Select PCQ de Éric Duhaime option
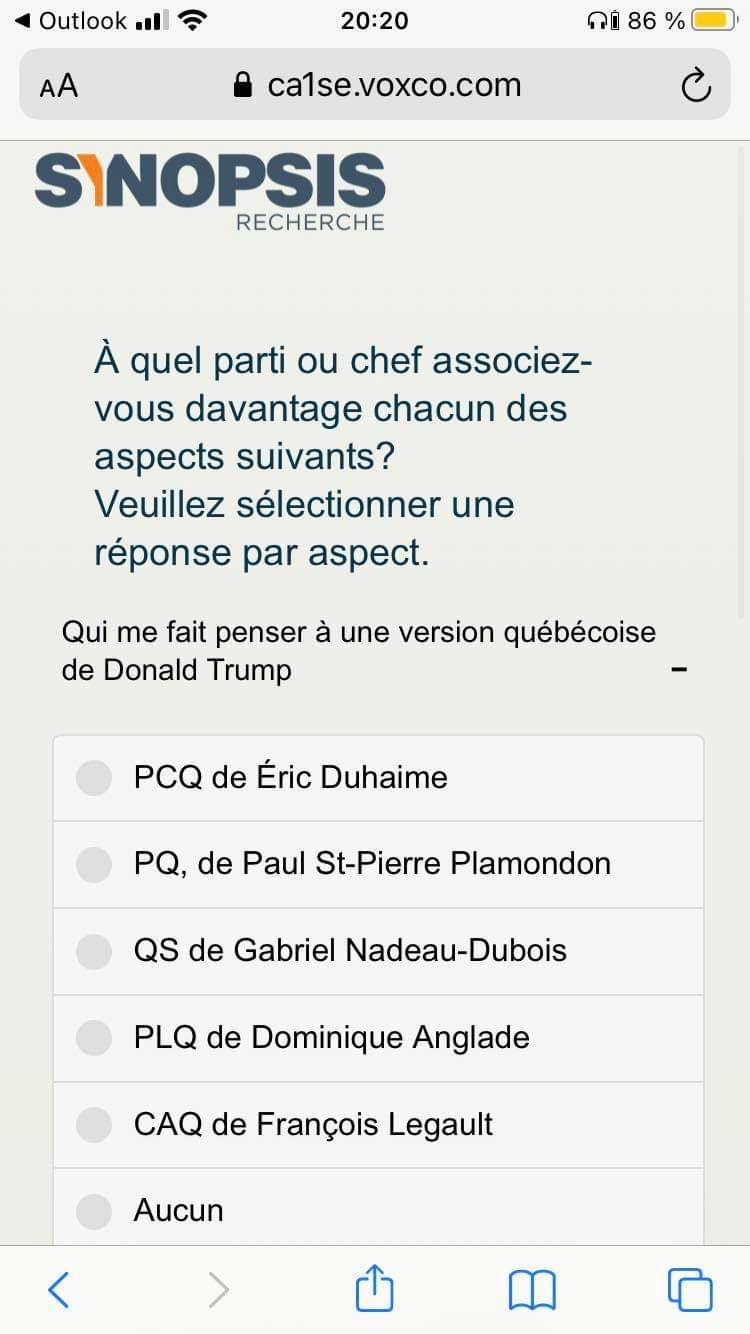Viewport: 750px width, 1334px height. click(378, 778)
